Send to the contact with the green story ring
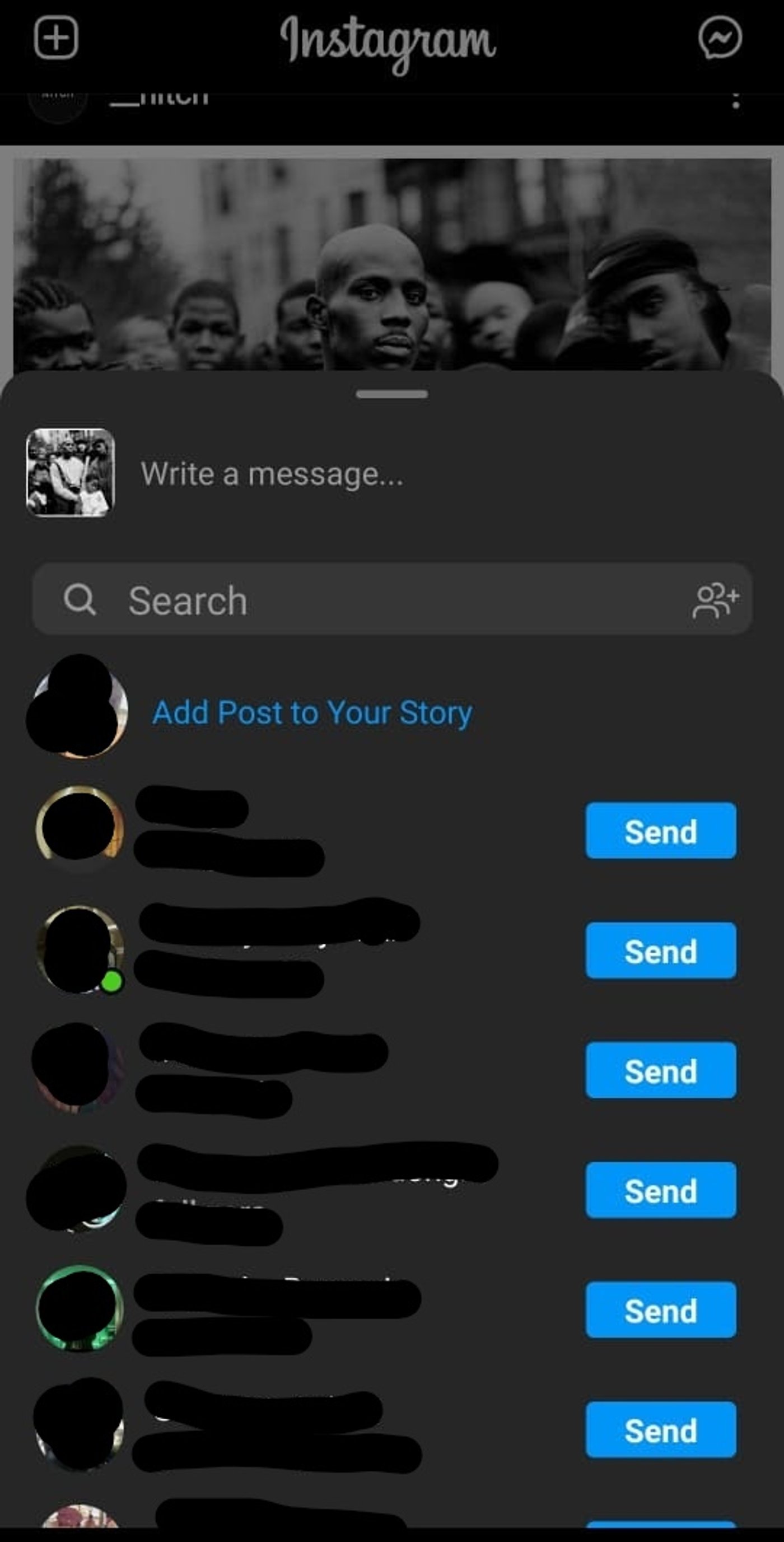Viewport: 784px width, 1542px height. [661, 1310]
